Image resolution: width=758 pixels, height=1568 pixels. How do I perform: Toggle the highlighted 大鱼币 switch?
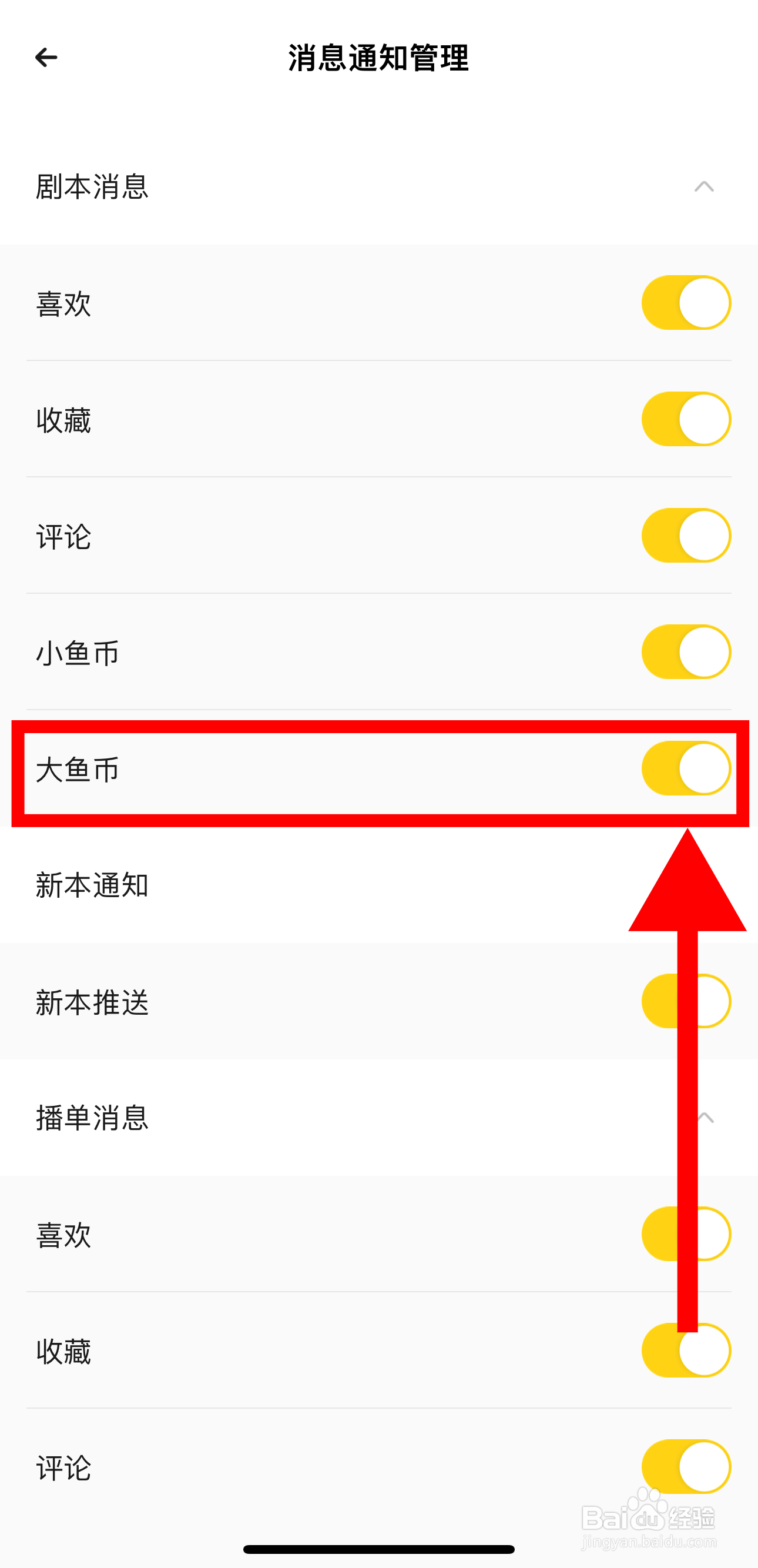(x=685, y=769)
